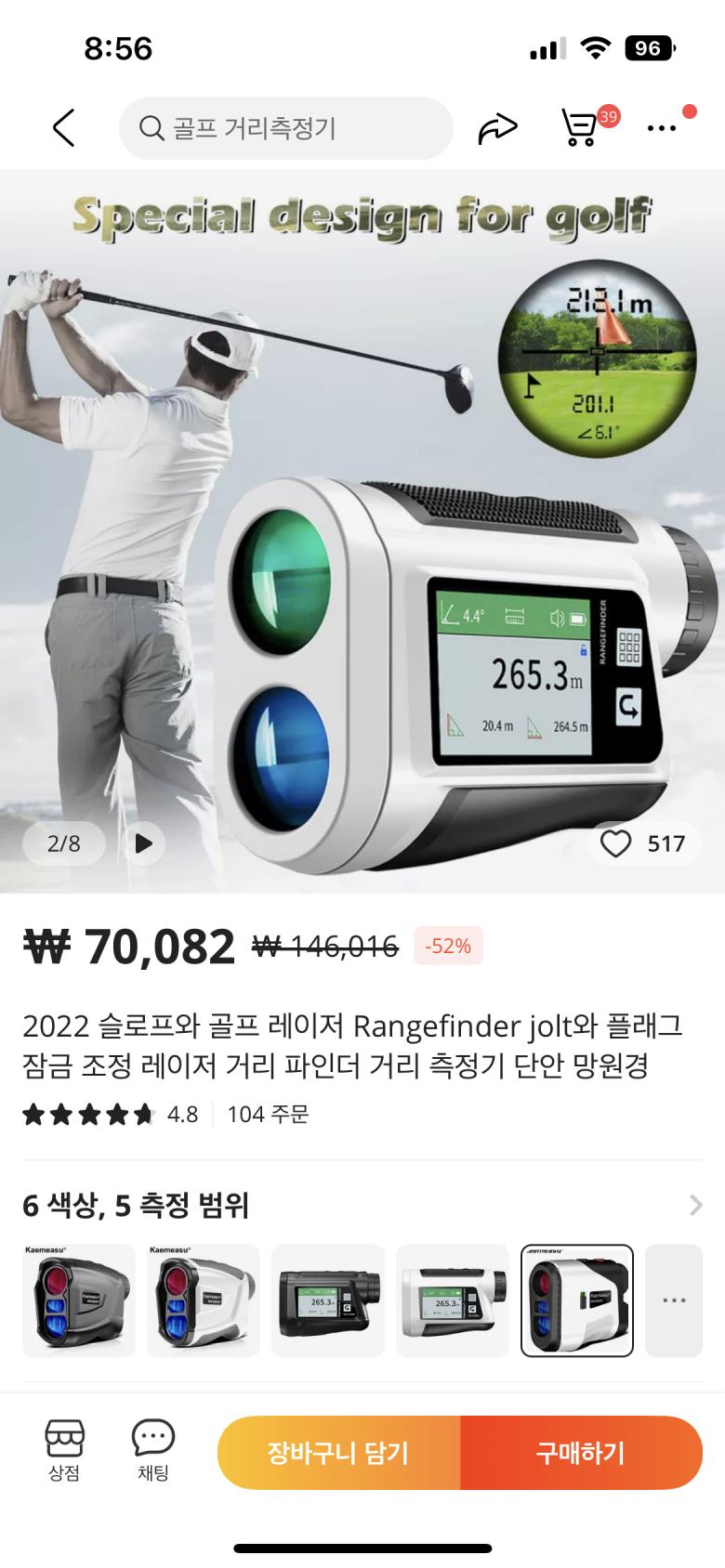Choose the white rangefinder with screen variant

click(x=453, y=1300)
